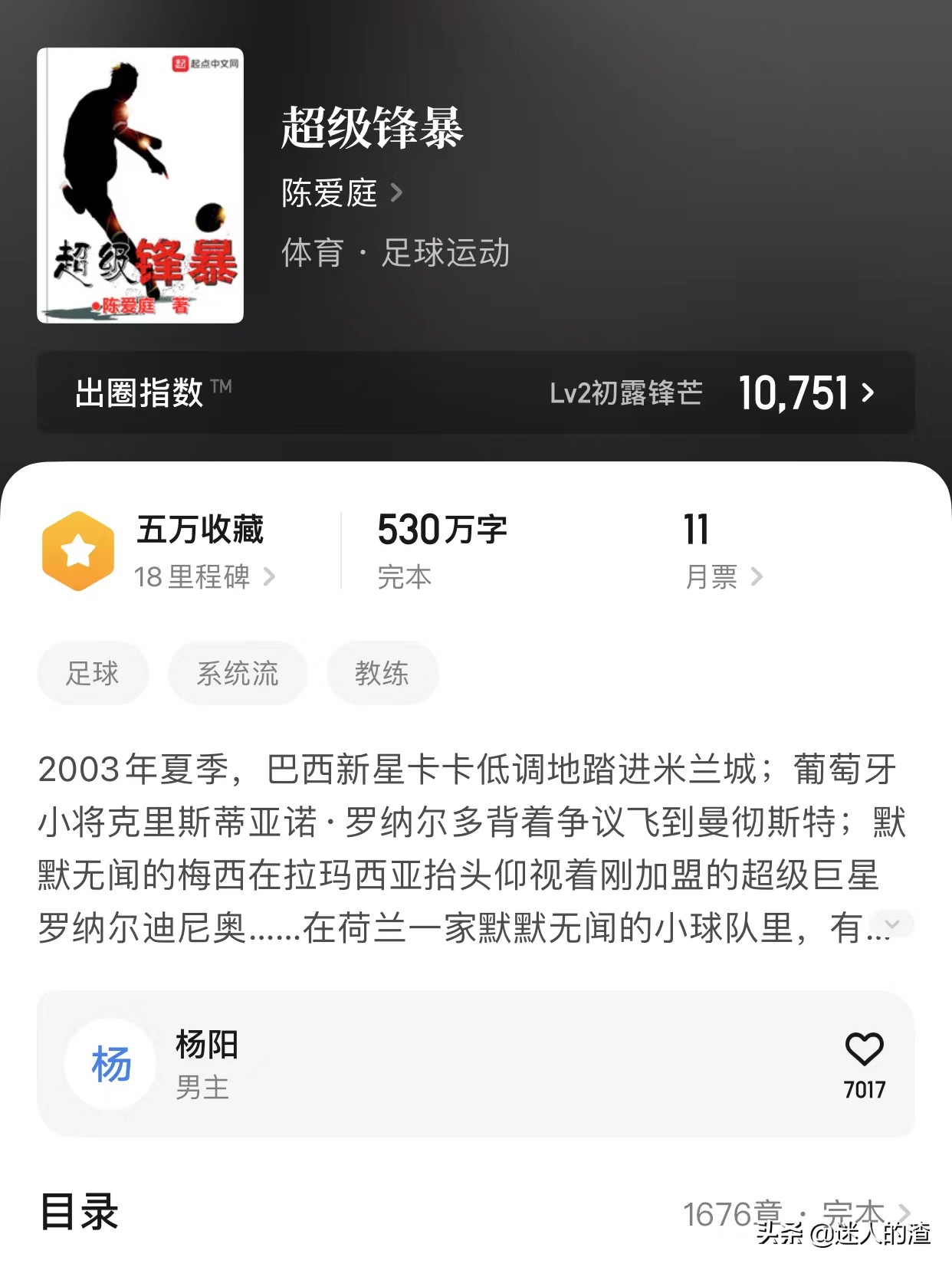The height and width of the screenshot is (1267, 952).
Task: Select the 系统流 tag pill
Action: (237, 673)
